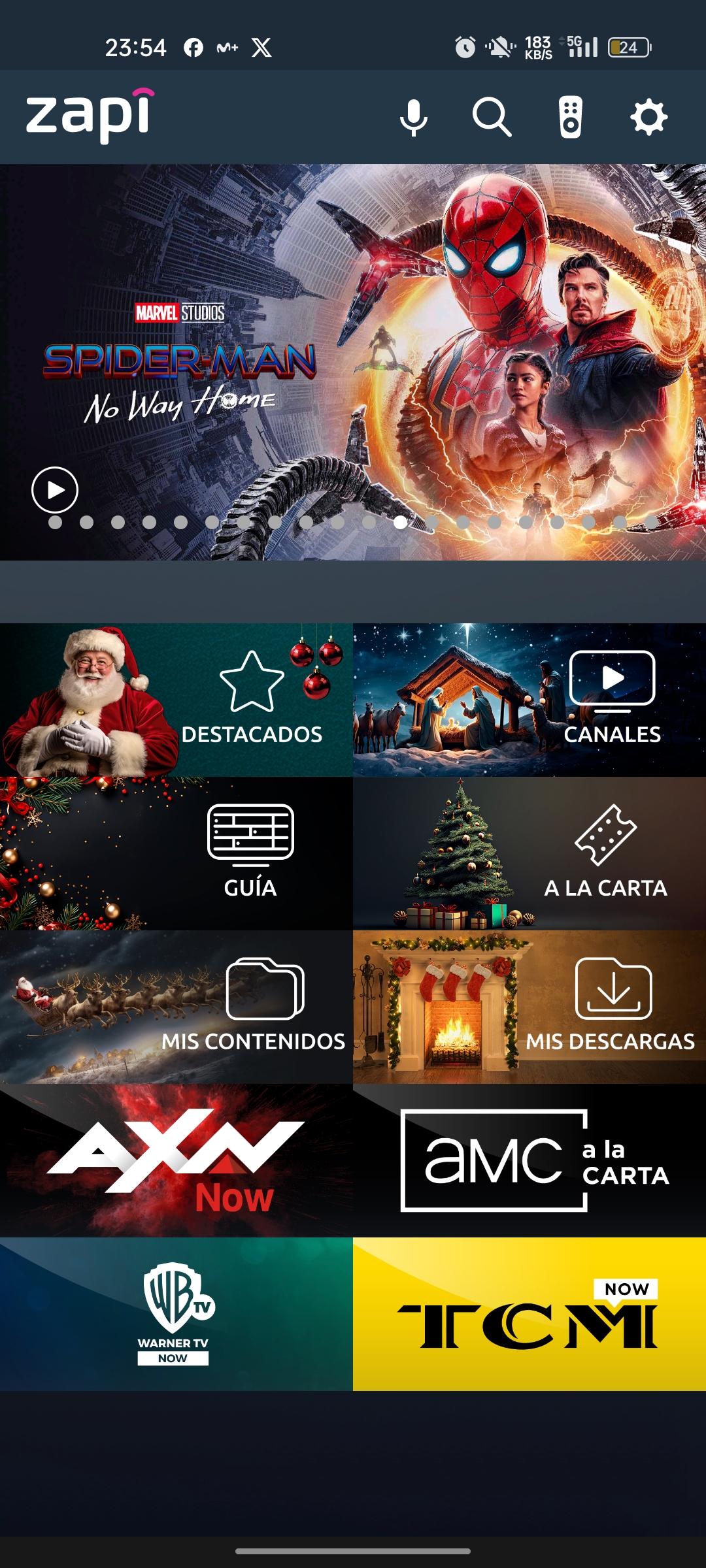Open the Canales tile
The width and height of the screenshot is (706, 1568).
[x=529, y=700]
